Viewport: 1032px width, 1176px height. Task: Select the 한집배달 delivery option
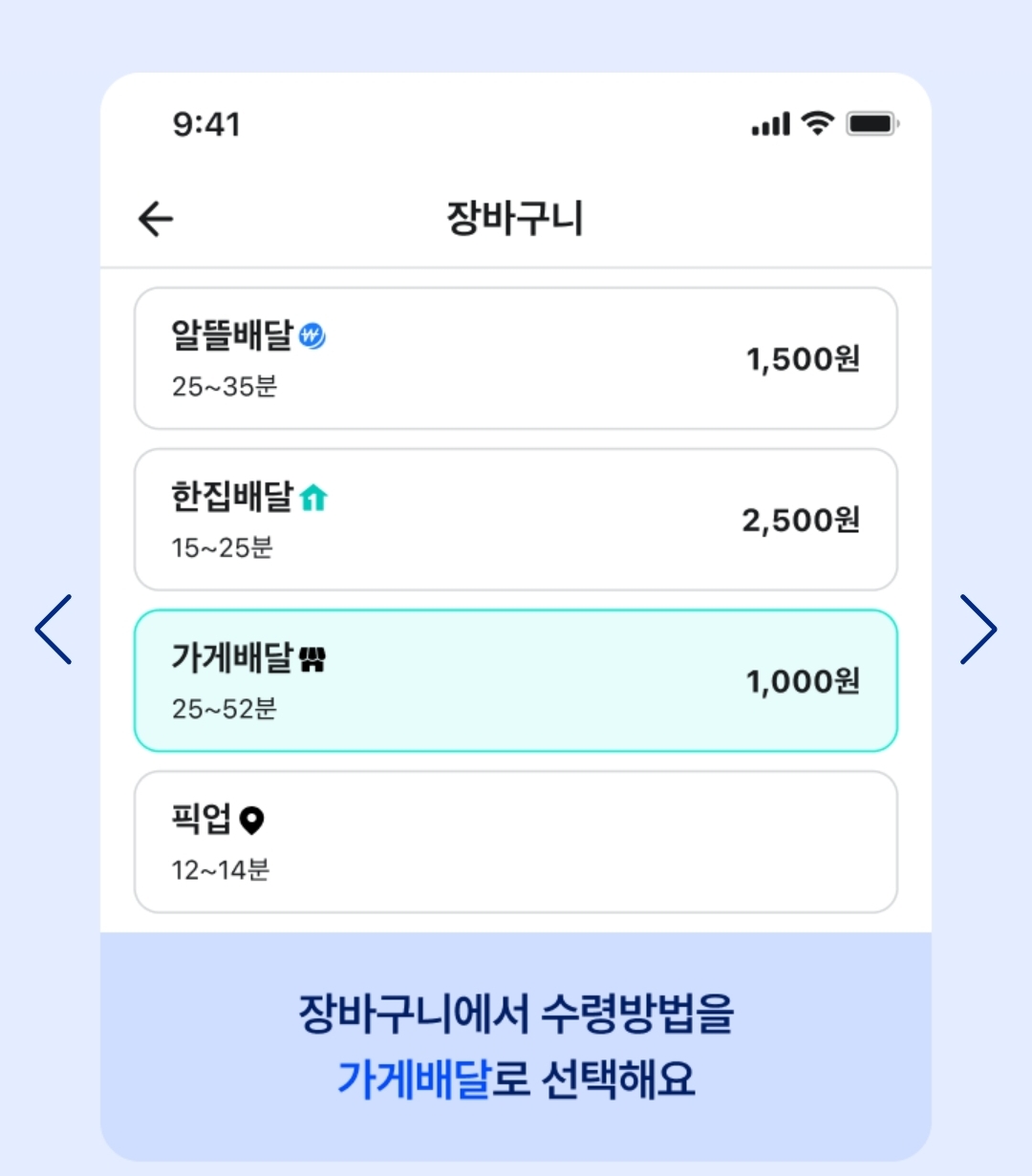[x=516, y=518]
